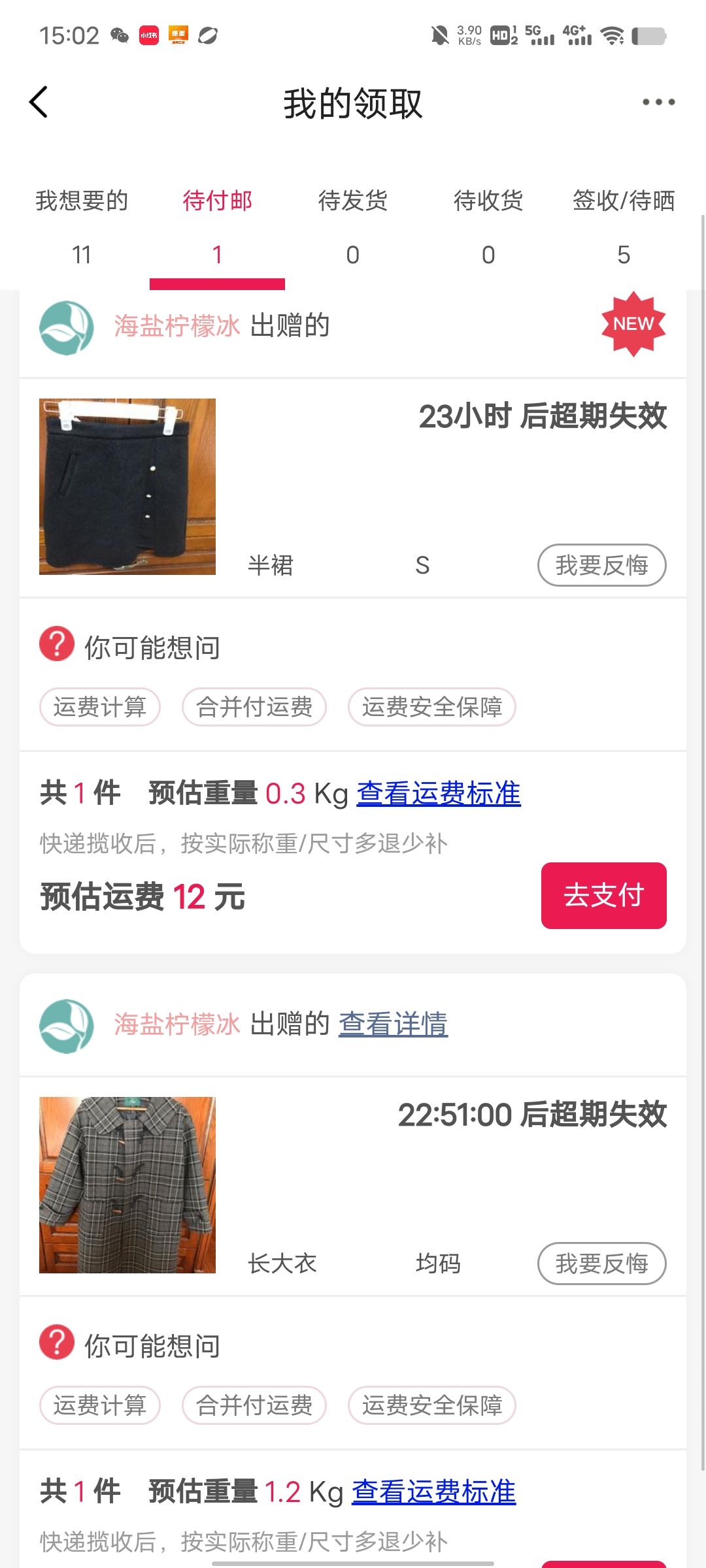Open the three-dot overflow menu
The image size is (706, 1568).
[658, 103]
